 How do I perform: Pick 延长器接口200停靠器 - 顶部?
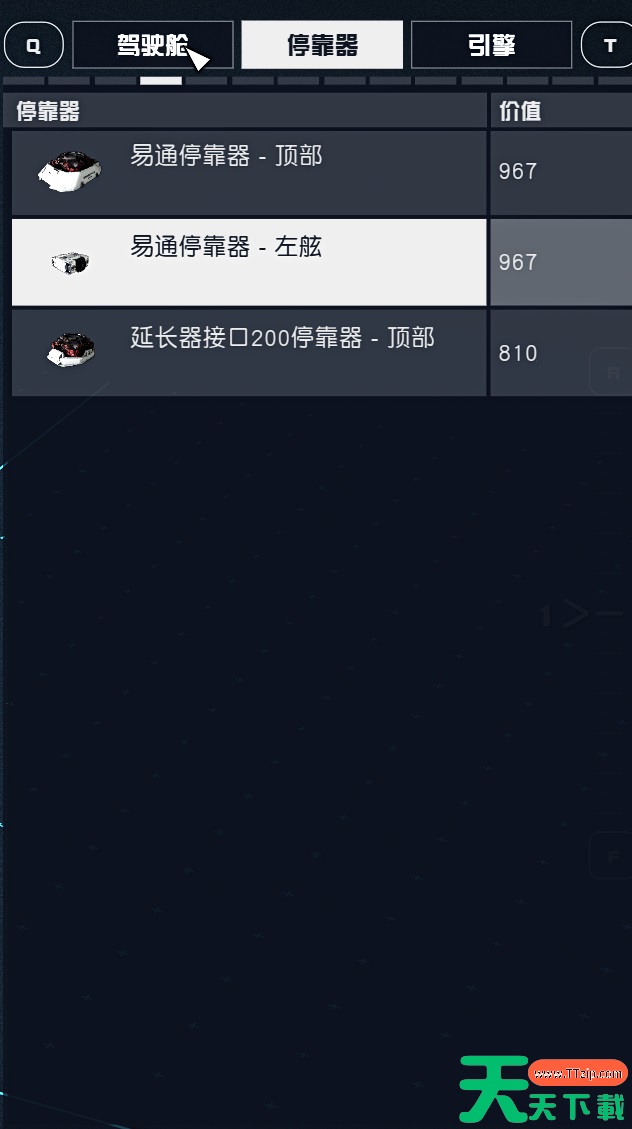click(249, 353)
